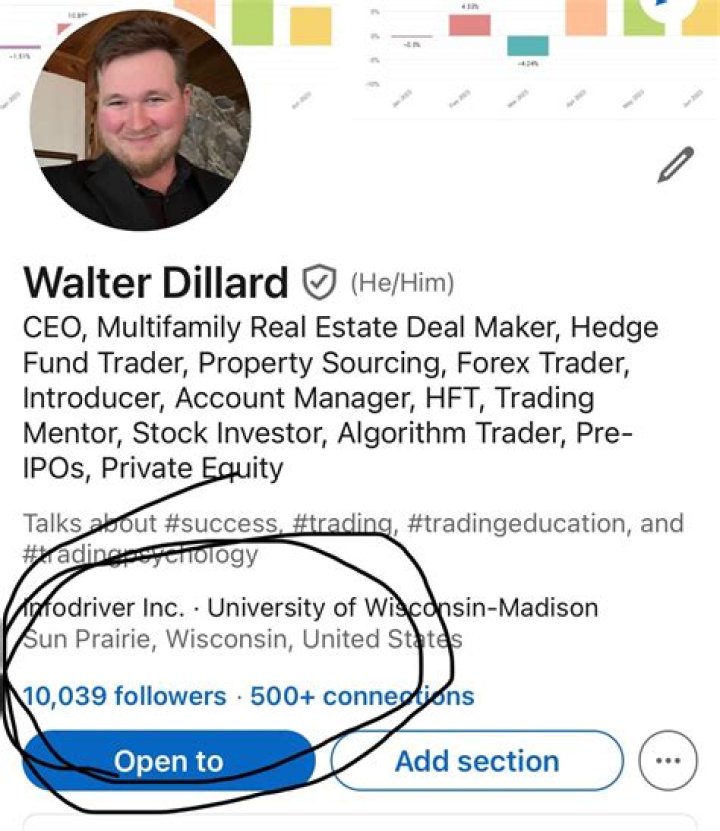Open the 500+ connections list
720x831 pixels.
[x=362, y=696]
